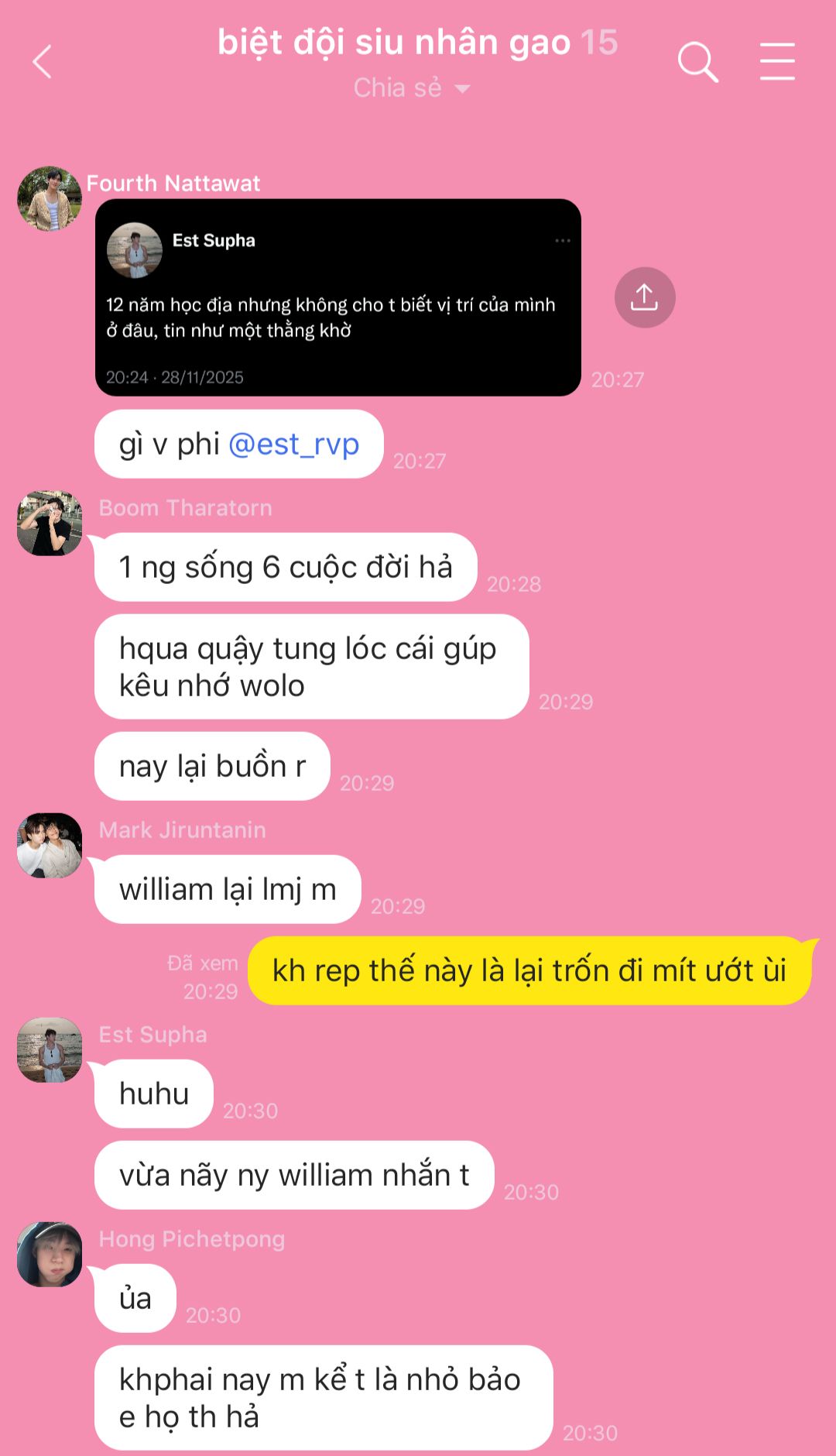Expand the Chia sẻ dropdown
This screenshot has width=836, height=1456.
(412, 88)
